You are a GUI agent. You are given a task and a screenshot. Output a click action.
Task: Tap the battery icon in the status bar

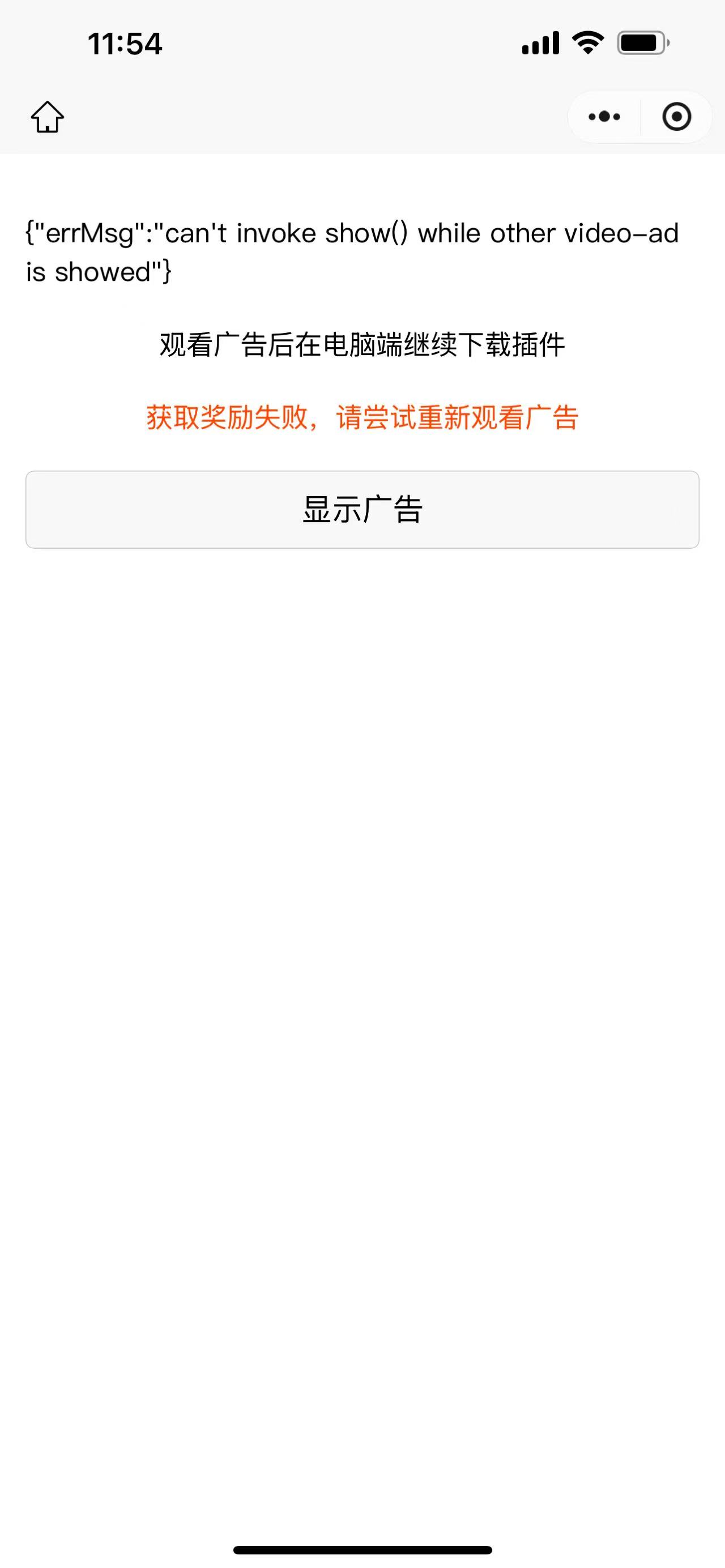pyautogui.click(x=642, y=42)
